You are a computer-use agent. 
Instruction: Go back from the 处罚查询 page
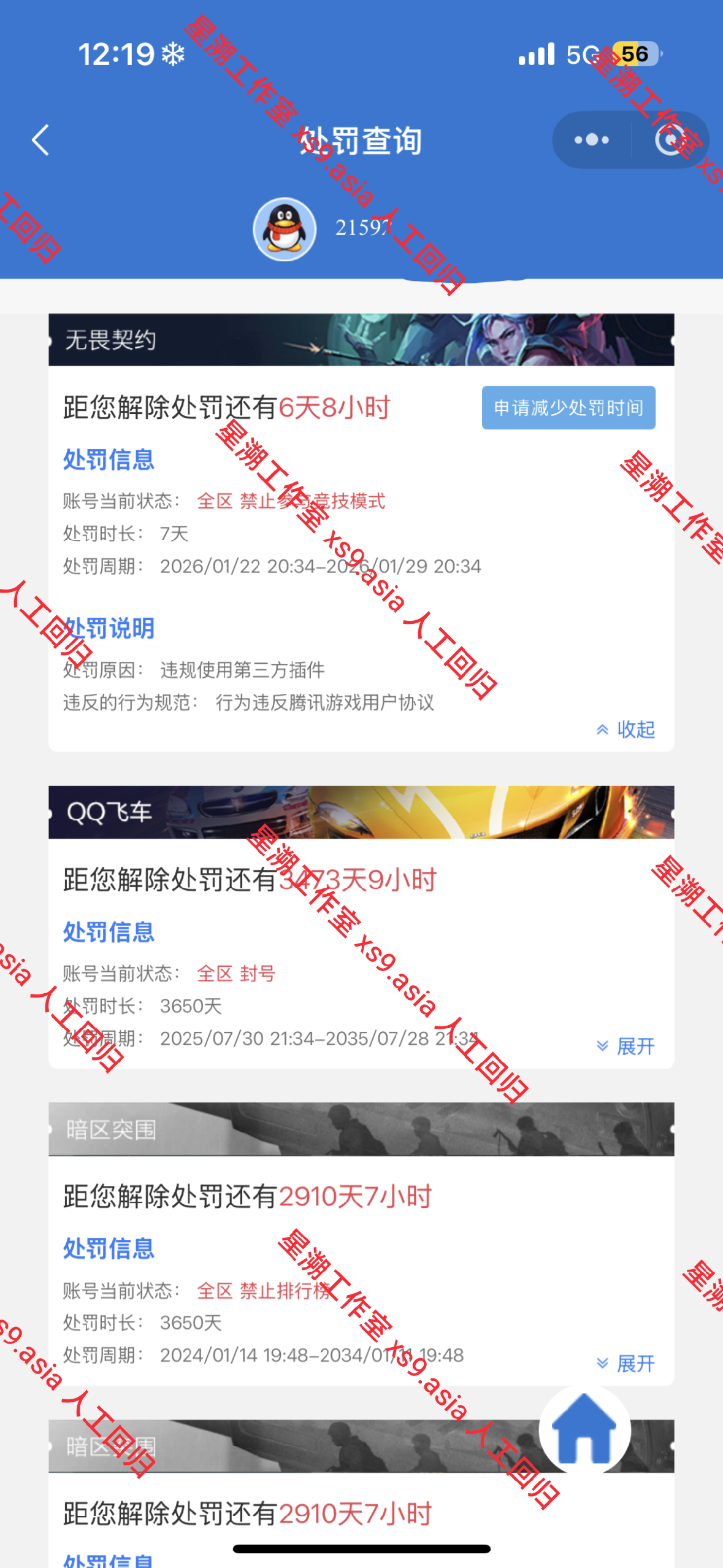40,140
